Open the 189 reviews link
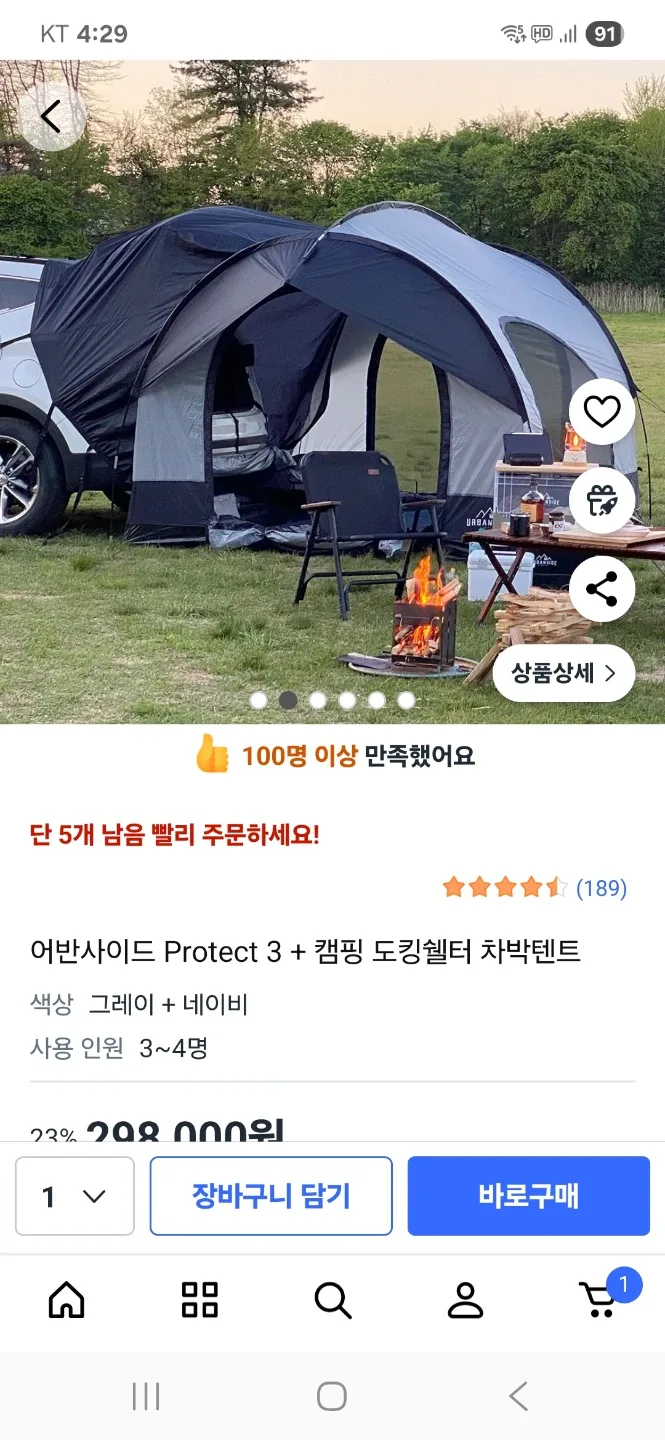The height and width of the screenshot is (1440, 665). (601, 887)
